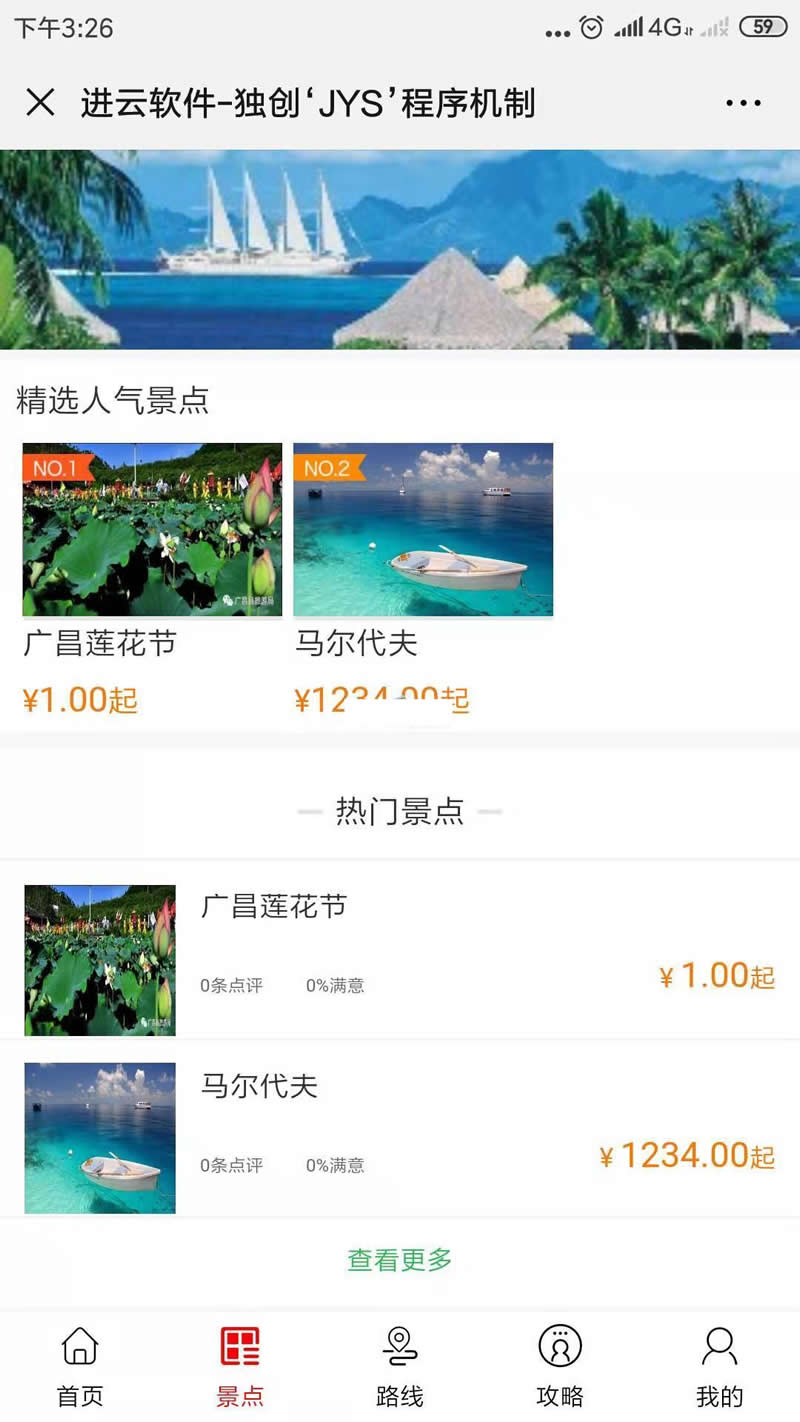Tap the 查看更多 link to see more attractions
800x1422 pixels.
click(399, 1259)
